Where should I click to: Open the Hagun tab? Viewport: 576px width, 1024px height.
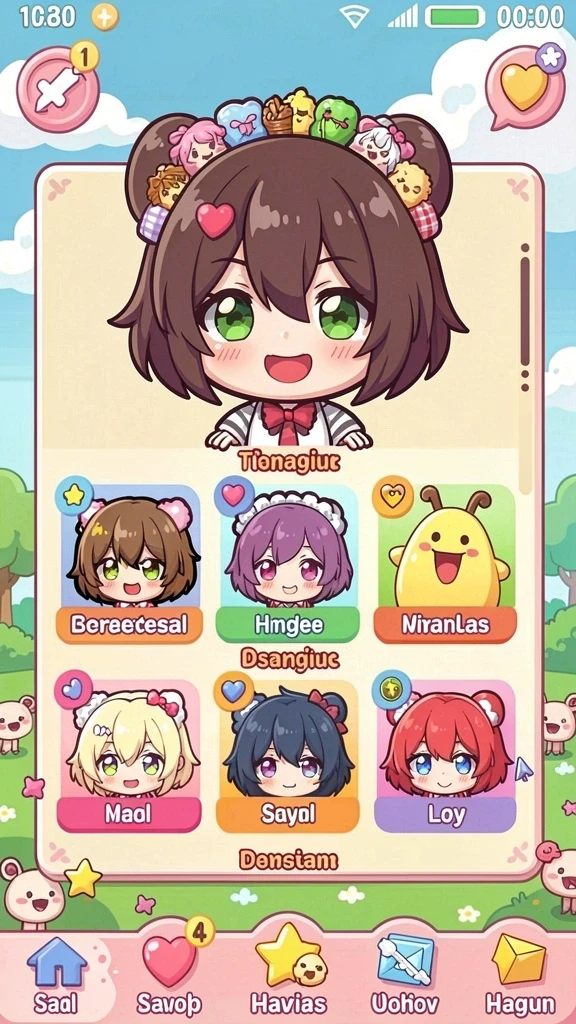(519, 973)
